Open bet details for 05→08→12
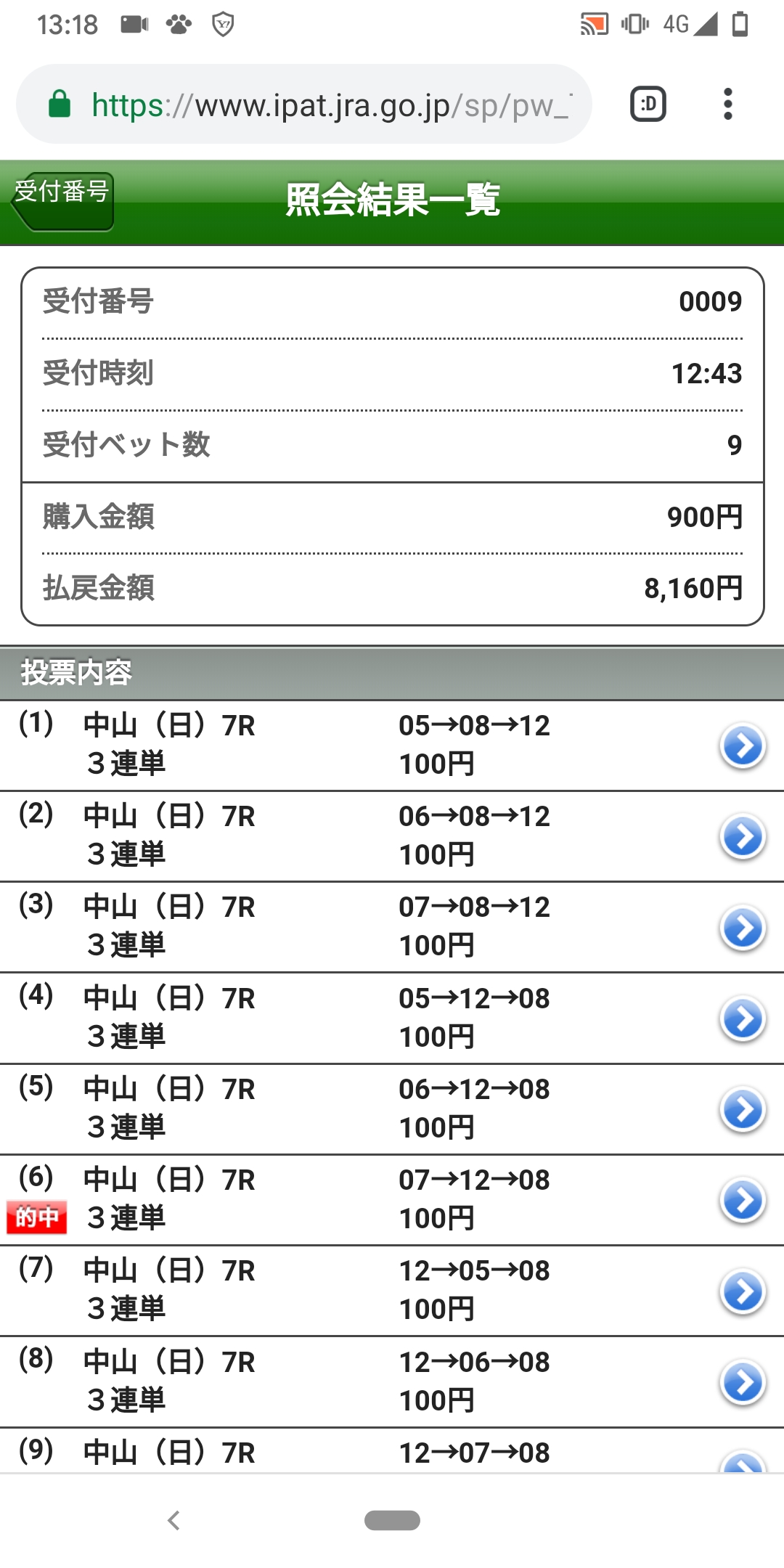Image resolution: width=784 pixels, height=1568 pixels. pyautogui.click(x=743, y=746)
